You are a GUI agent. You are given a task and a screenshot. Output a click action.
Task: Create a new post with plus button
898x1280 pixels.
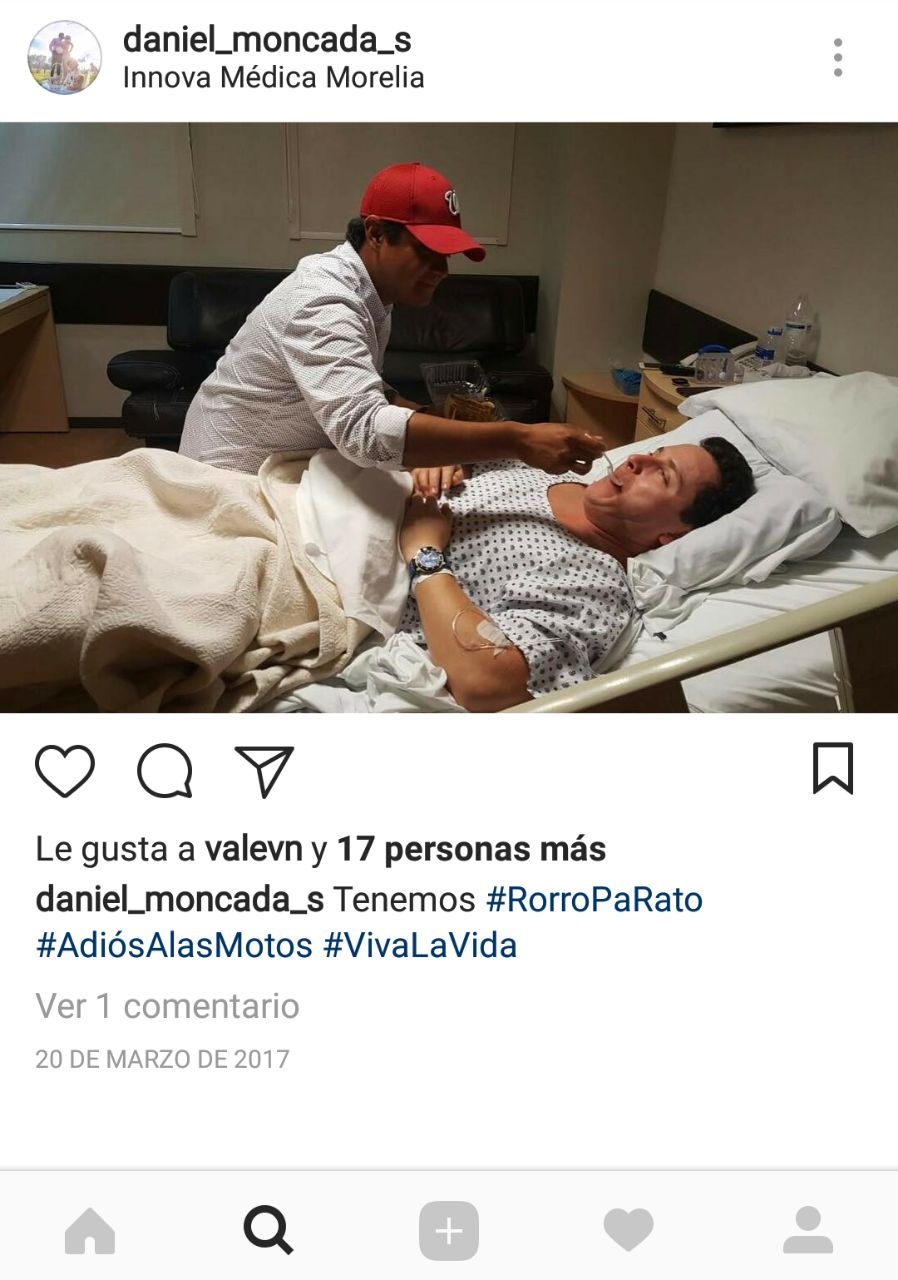[449, 1231]
